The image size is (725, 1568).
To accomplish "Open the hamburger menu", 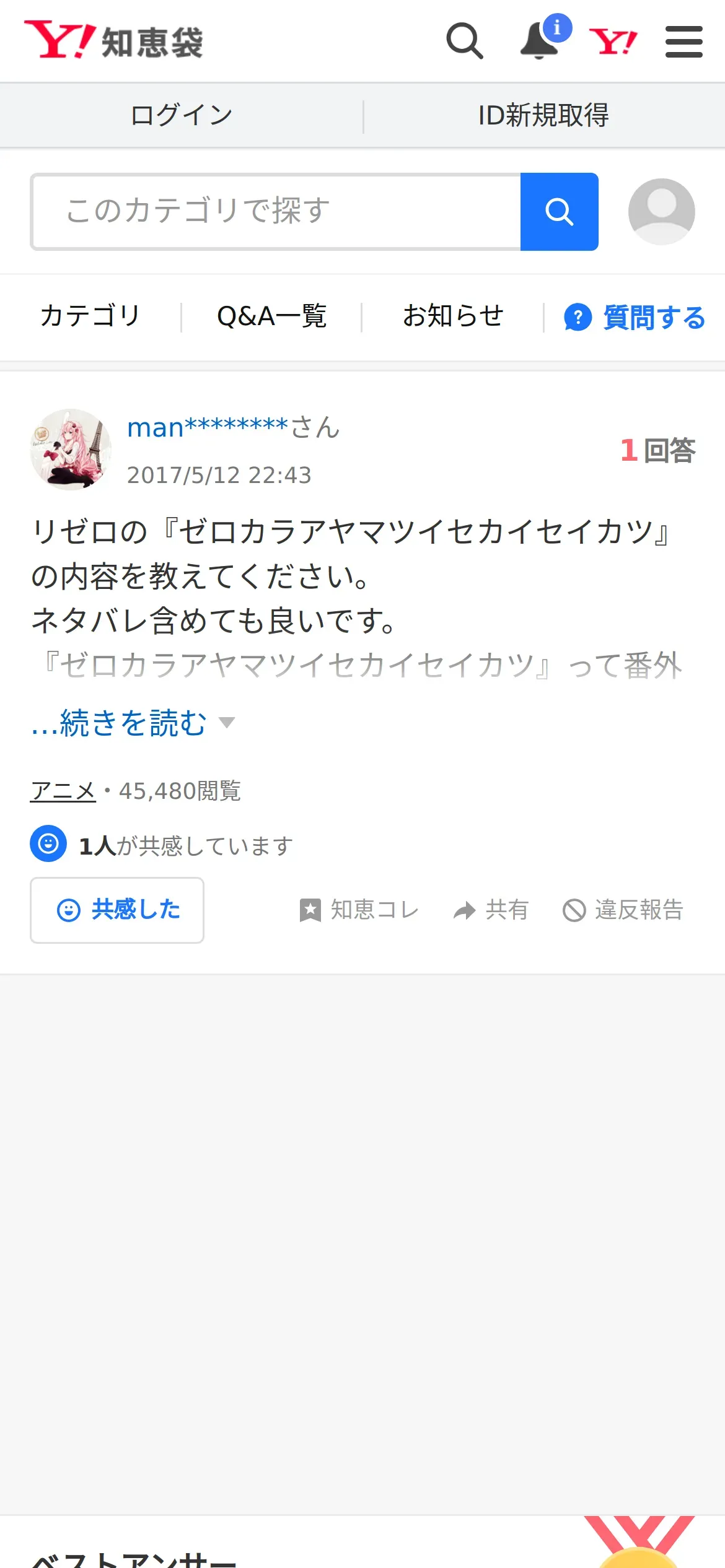I will click(x=683, y=41).
